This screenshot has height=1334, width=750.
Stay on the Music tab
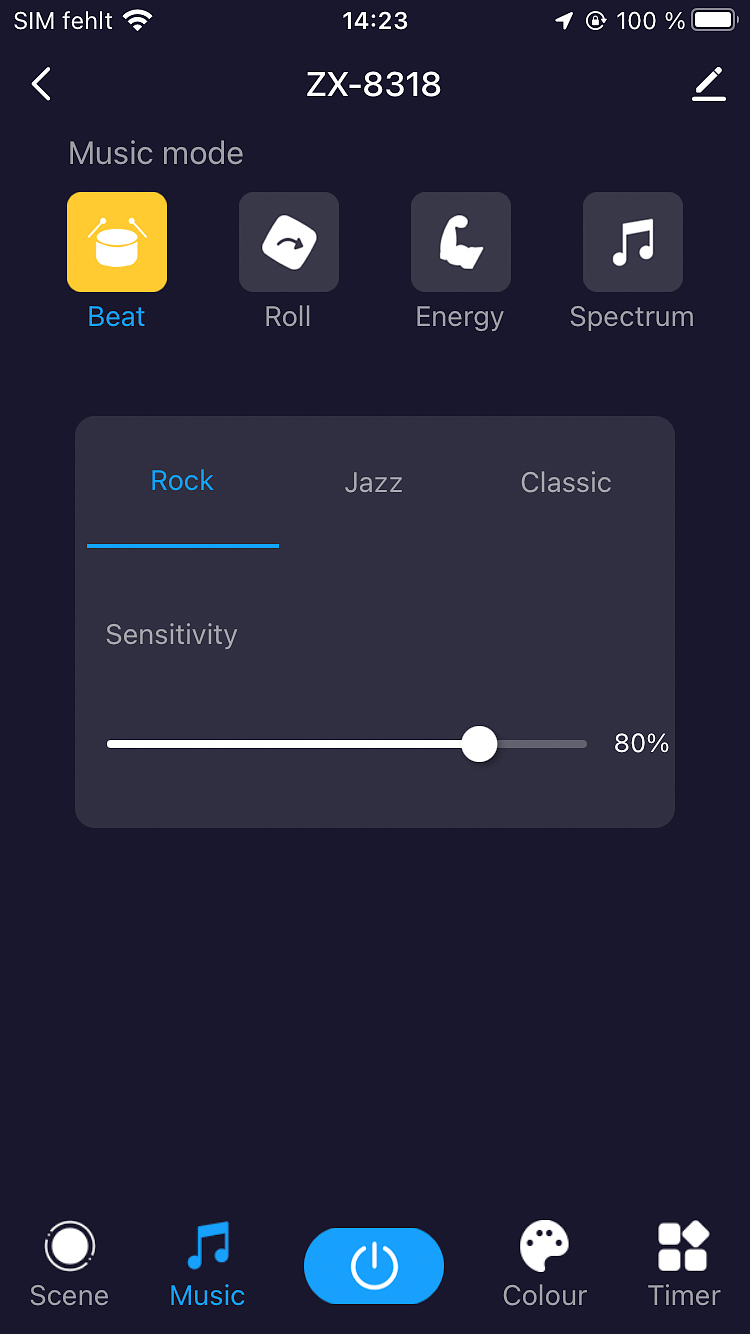click(207, 1264)
